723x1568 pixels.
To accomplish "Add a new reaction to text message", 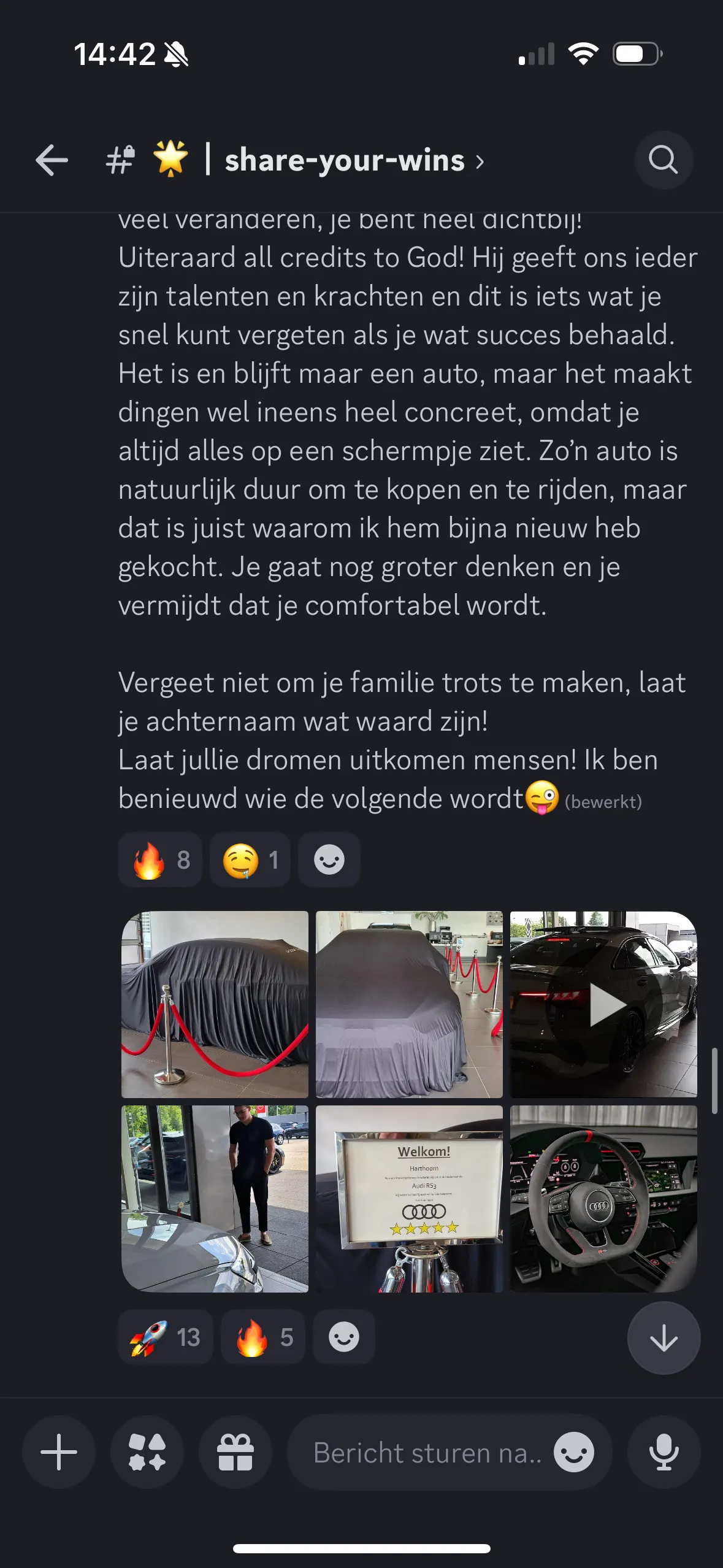I will (x=329, y=859).
